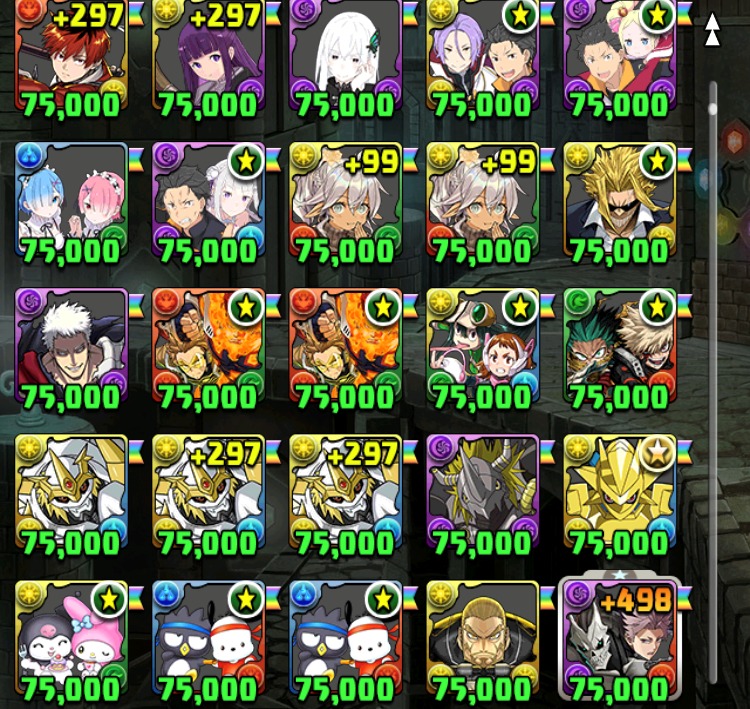Jump to top with double arrow icon
The height and width of the screenshot is (709, 750).
click(x=713, y=30)
